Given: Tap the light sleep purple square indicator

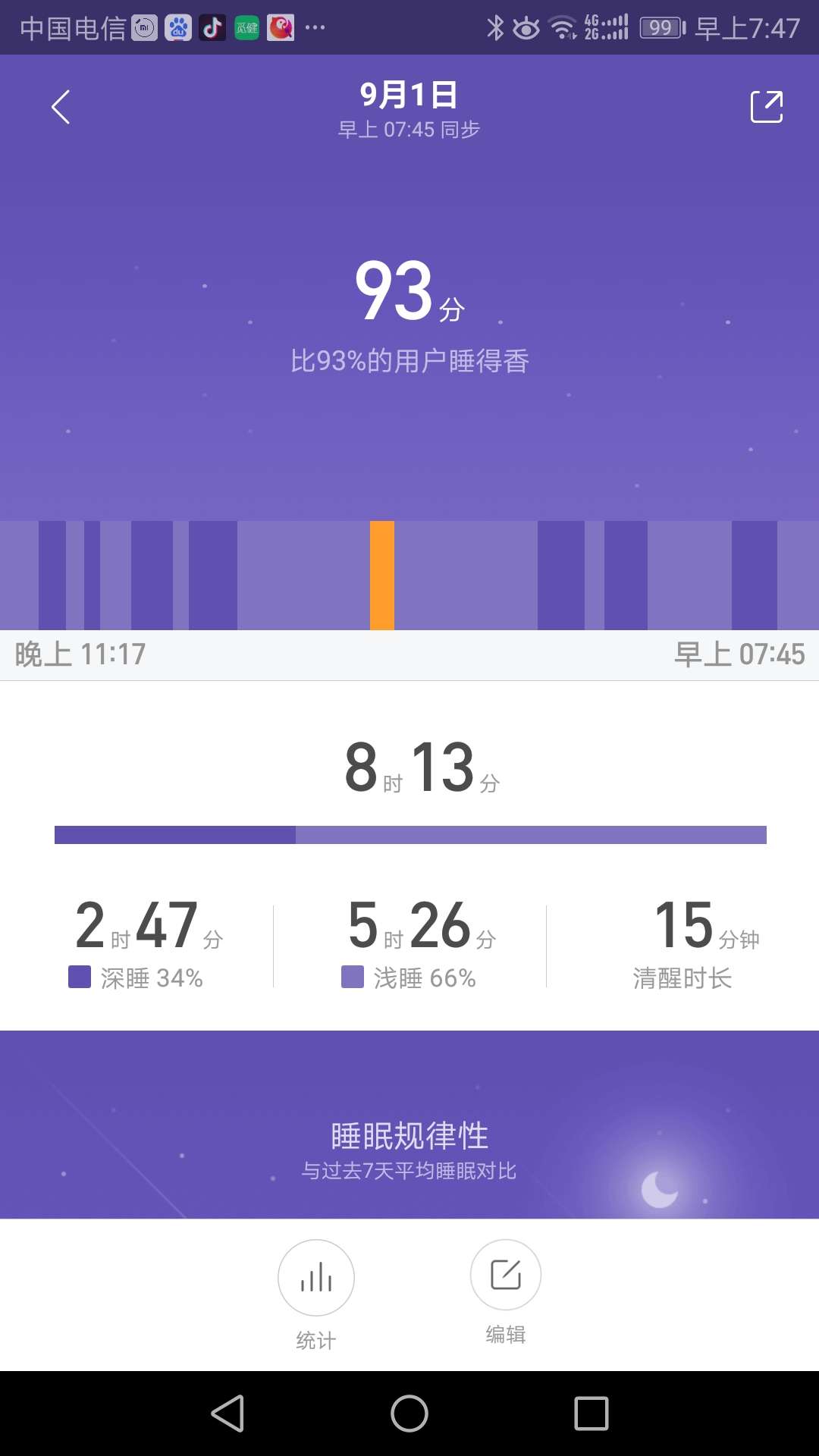Looking at the screenshot, I should point(353,978).
